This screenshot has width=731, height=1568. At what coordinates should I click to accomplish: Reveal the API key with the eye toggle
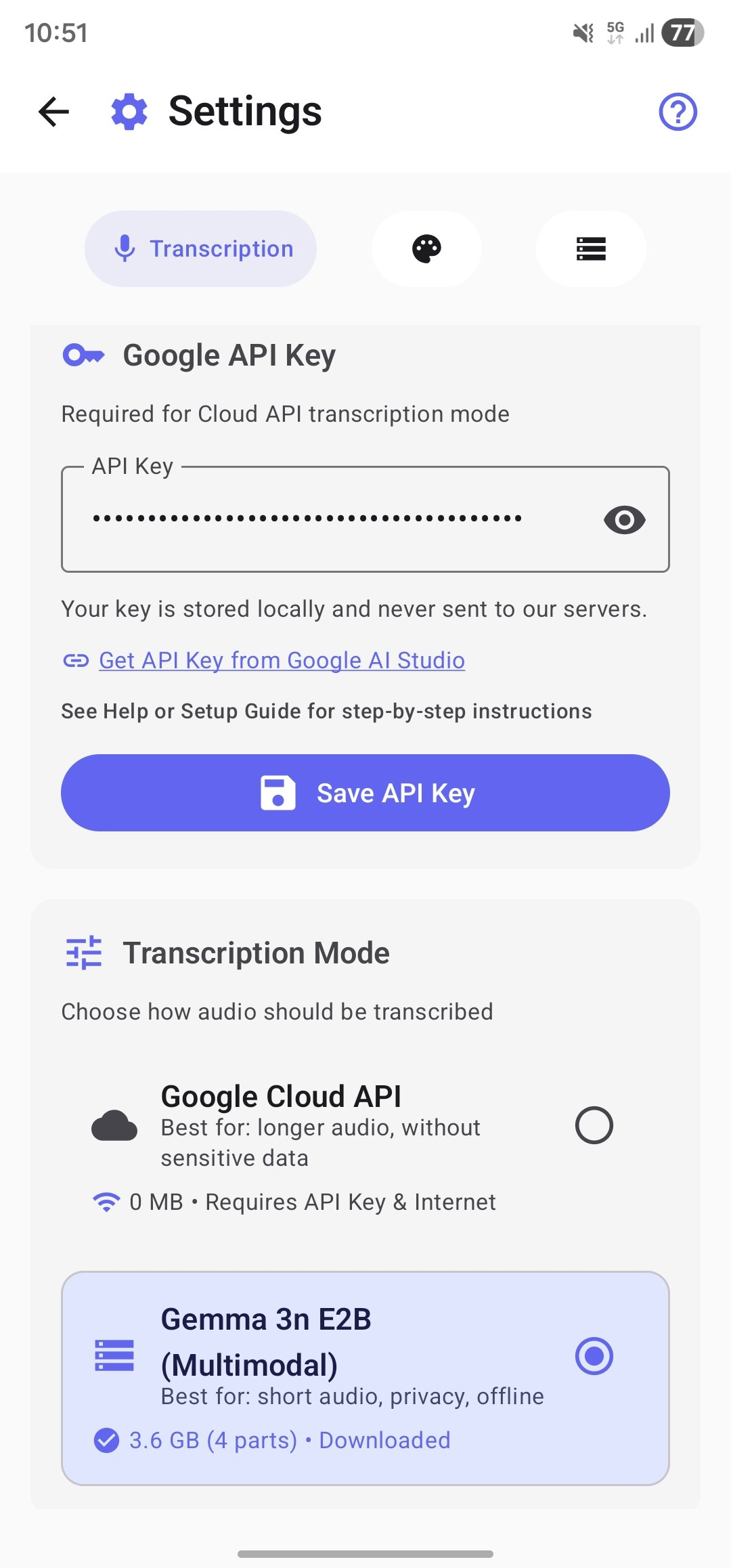(x=622, y=520)
